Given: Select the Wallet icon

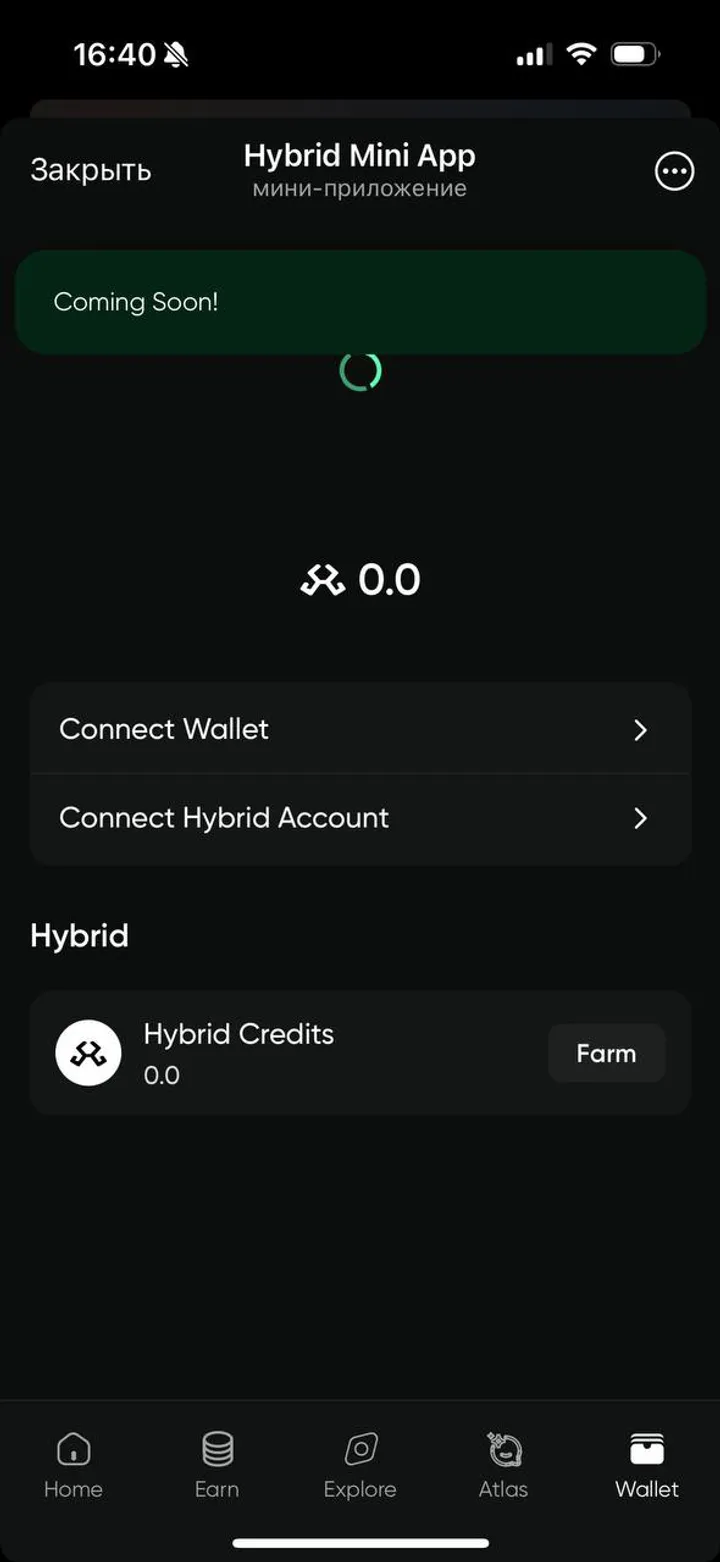Looking at the screenshot, I should click(x=646, y=1447).
